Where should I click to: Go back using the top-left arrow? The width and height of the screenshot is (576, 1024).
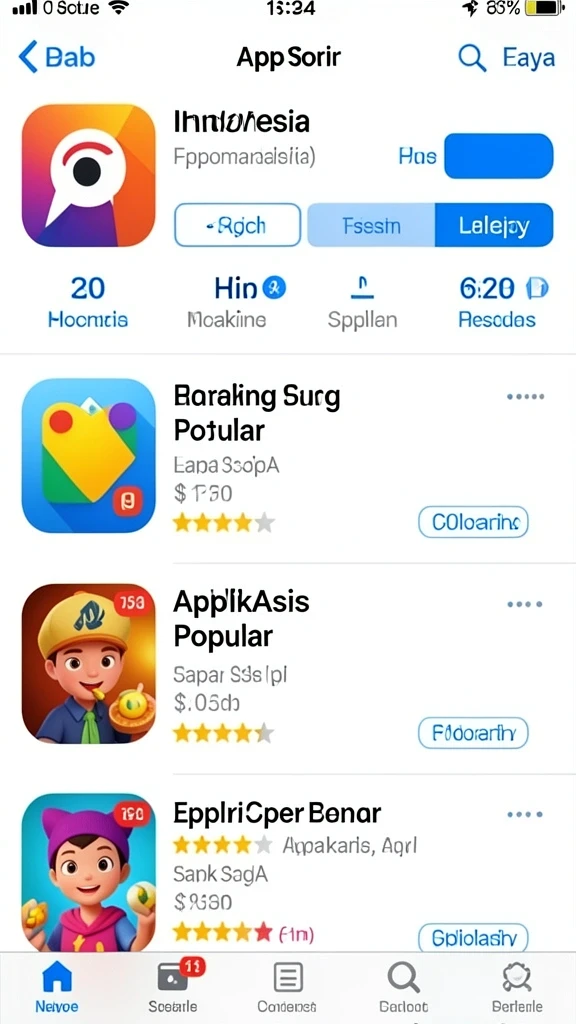pyautogui.click(x=29, y=57)
